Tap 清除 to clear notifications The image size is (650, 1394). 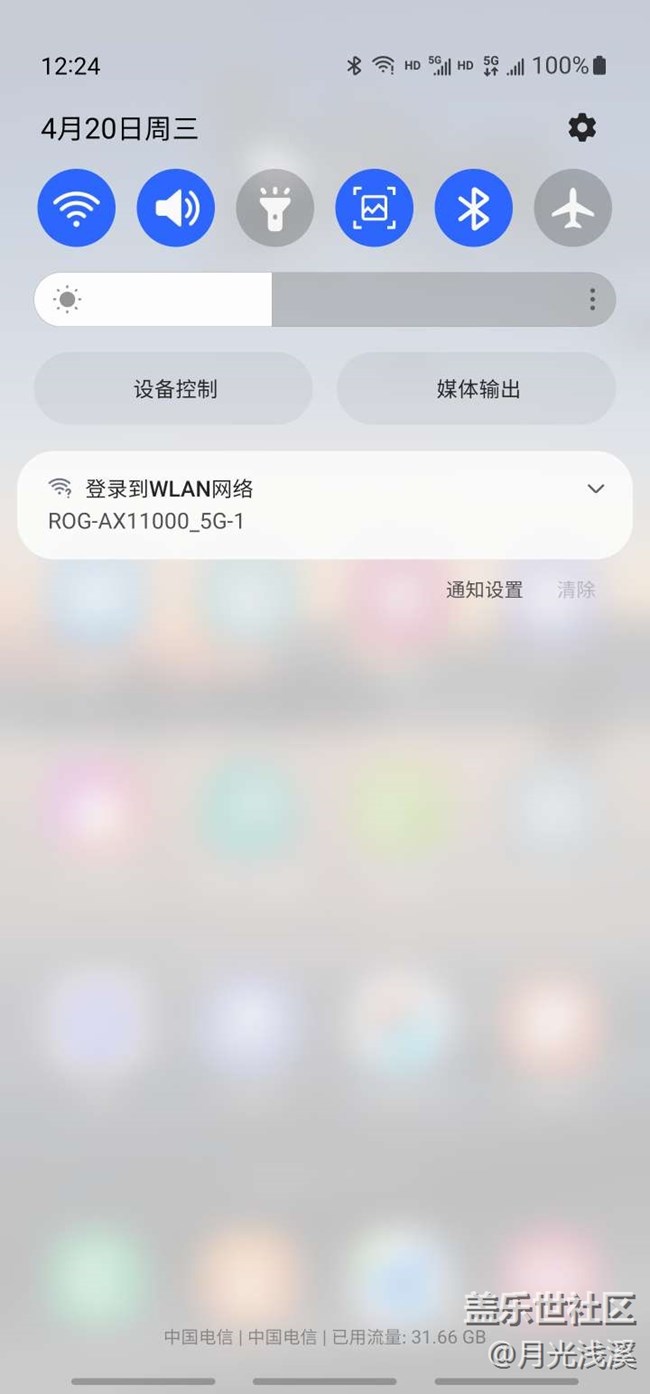coord(576,590)
